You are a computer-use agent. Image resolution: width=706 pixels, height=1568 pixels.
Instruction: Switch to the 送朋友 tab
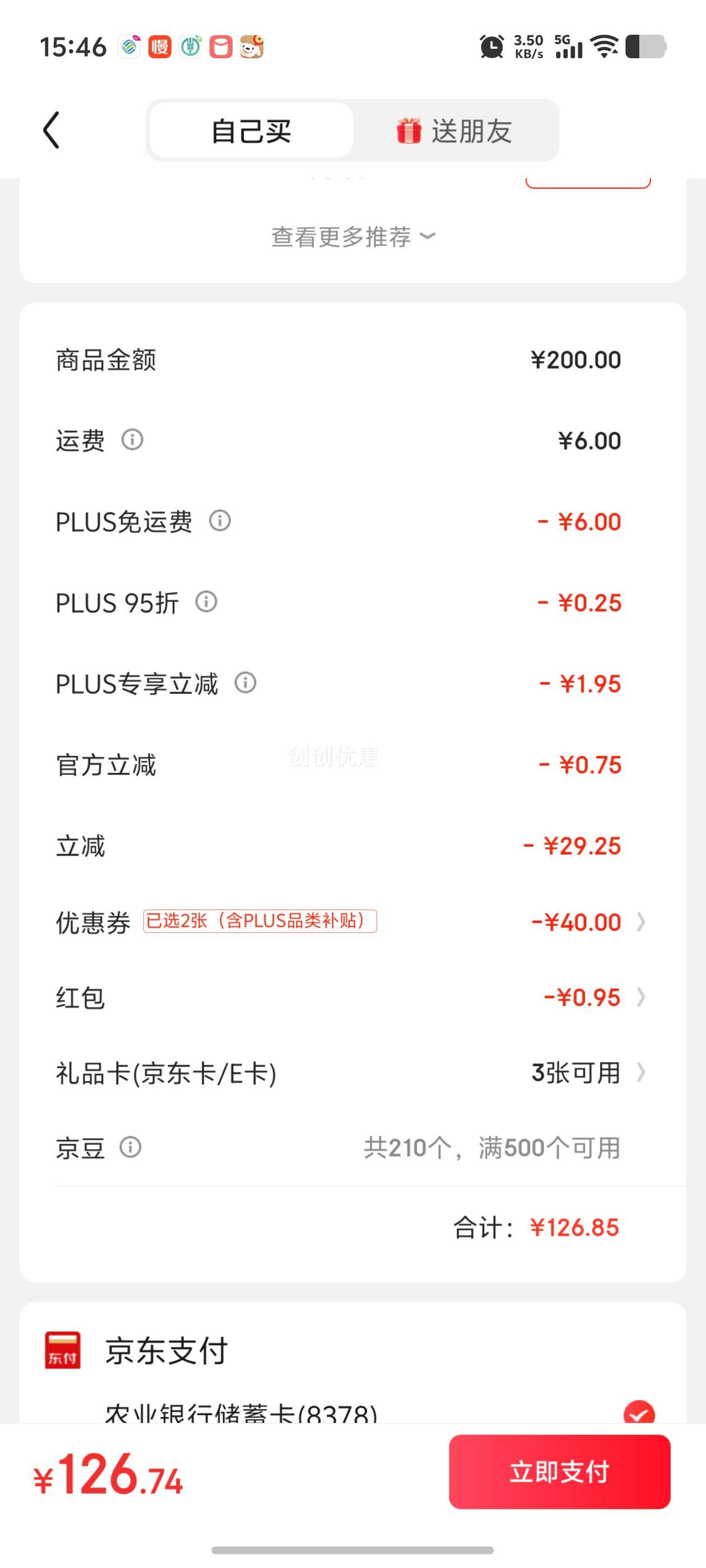tap(454, 130)
